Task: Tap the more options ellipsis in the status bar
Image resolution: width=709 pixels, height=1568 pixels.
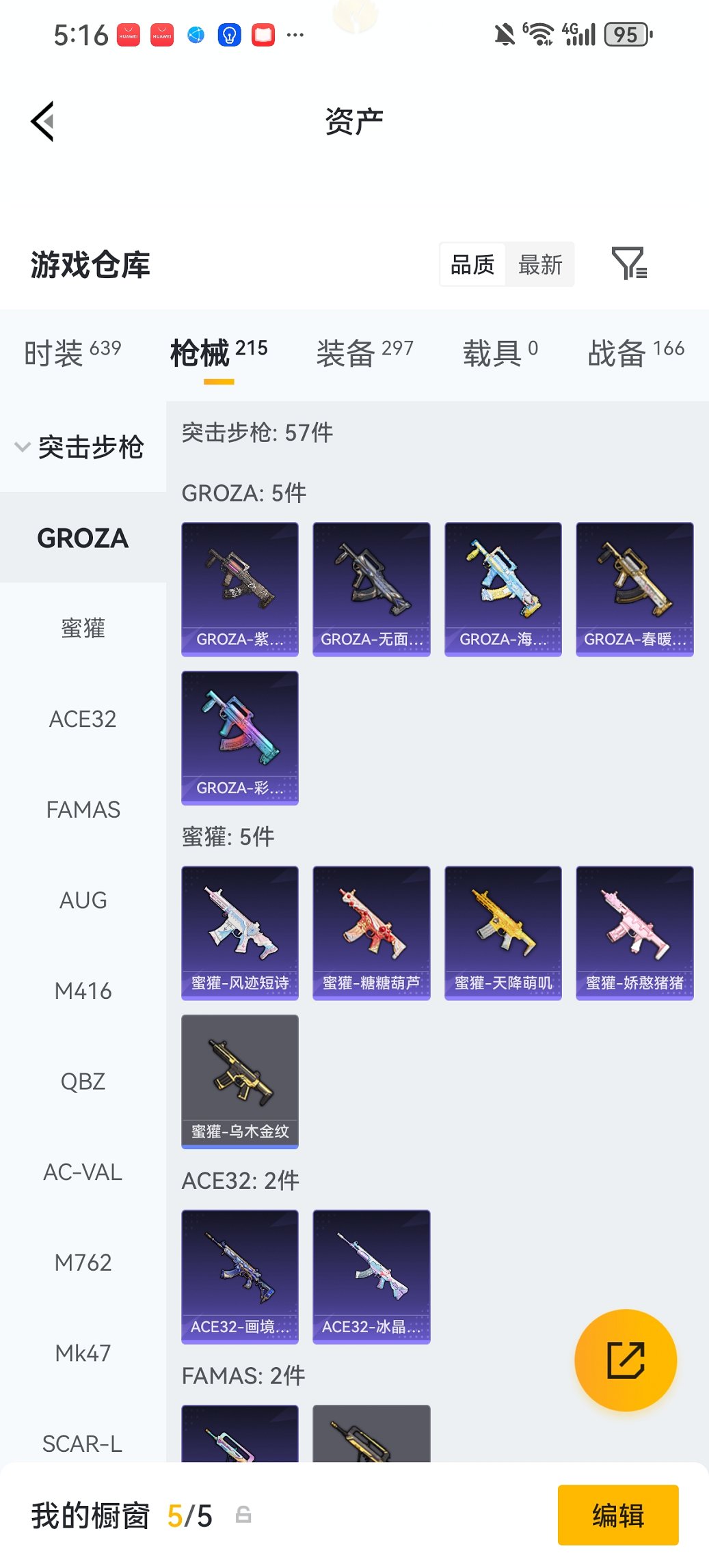Action: click(294, 34)
